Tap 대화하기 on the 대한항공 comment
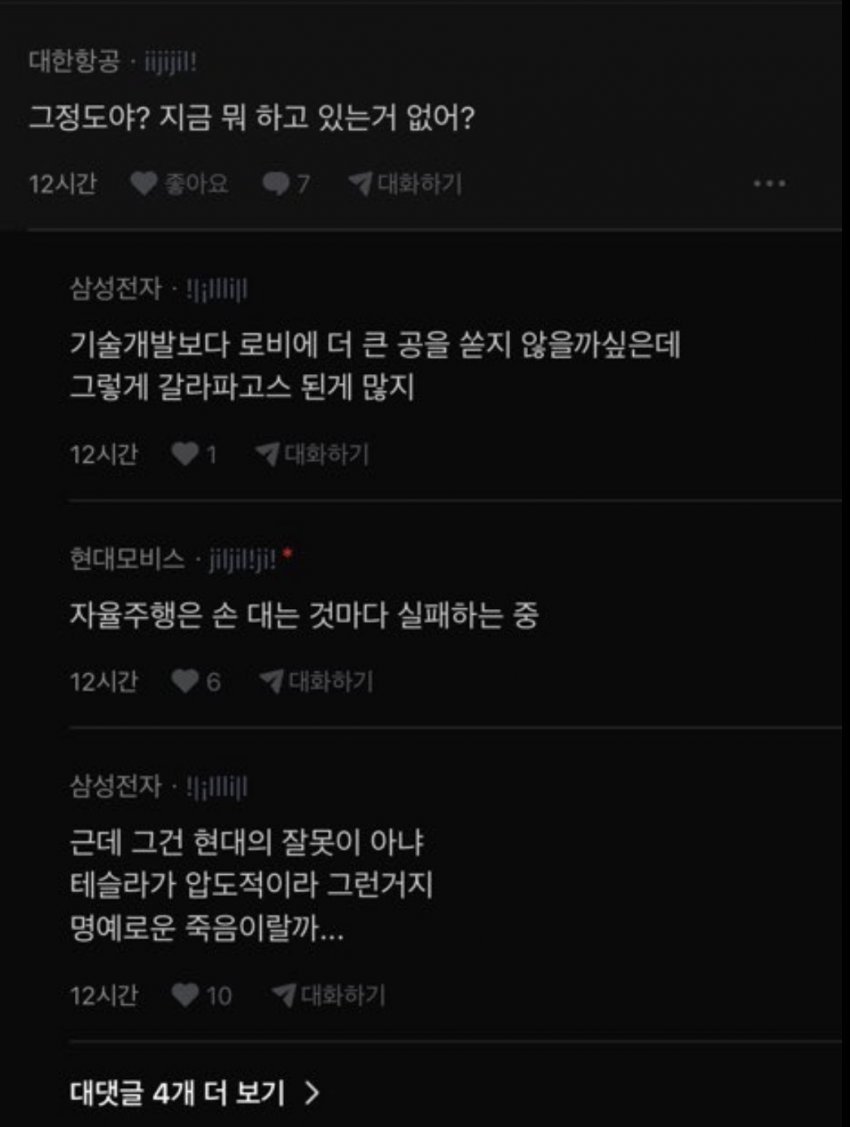The height and width of the screenshot is (1127, 850). click(405, 184)
